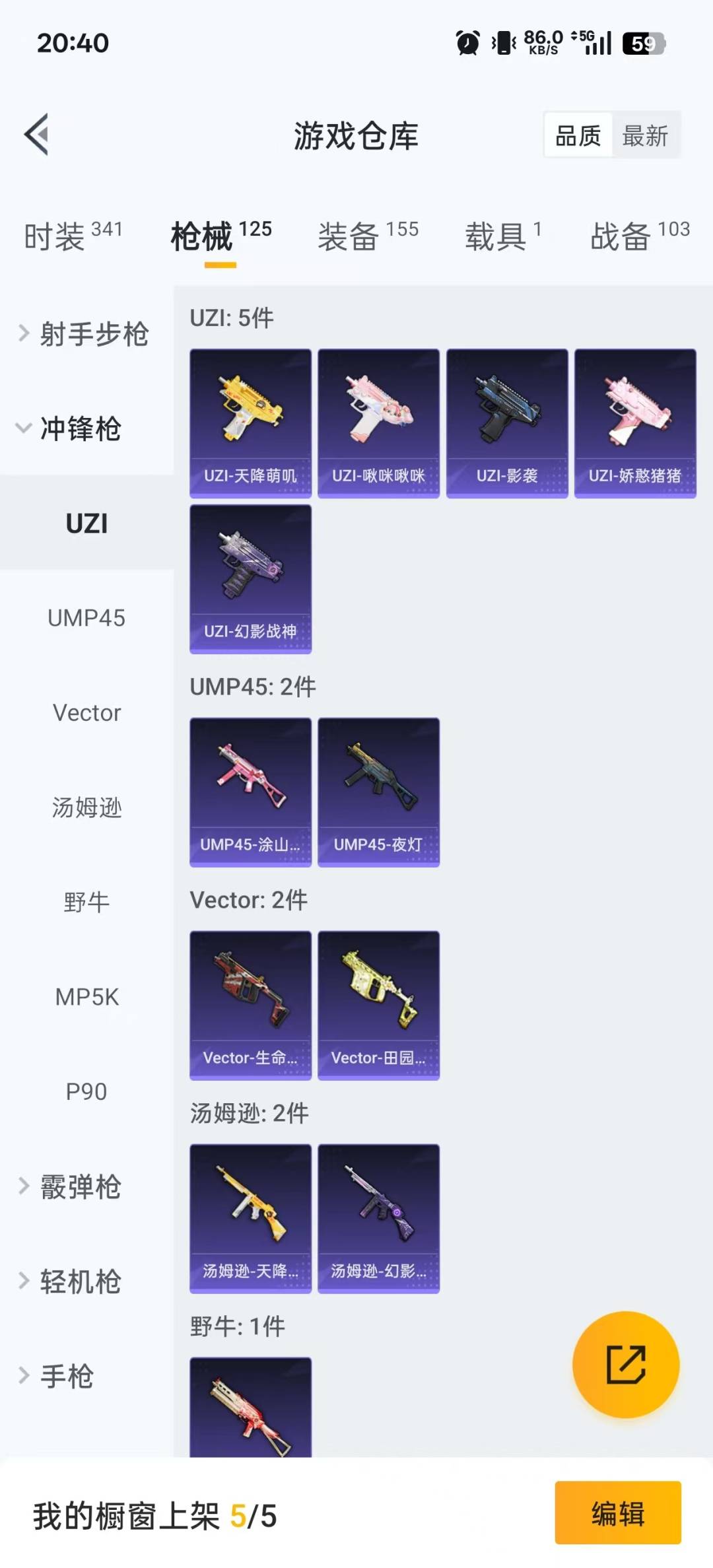Go back from 游戏仓库
Viewport: 713px width, 1568px height.
[x=37, y=135]
